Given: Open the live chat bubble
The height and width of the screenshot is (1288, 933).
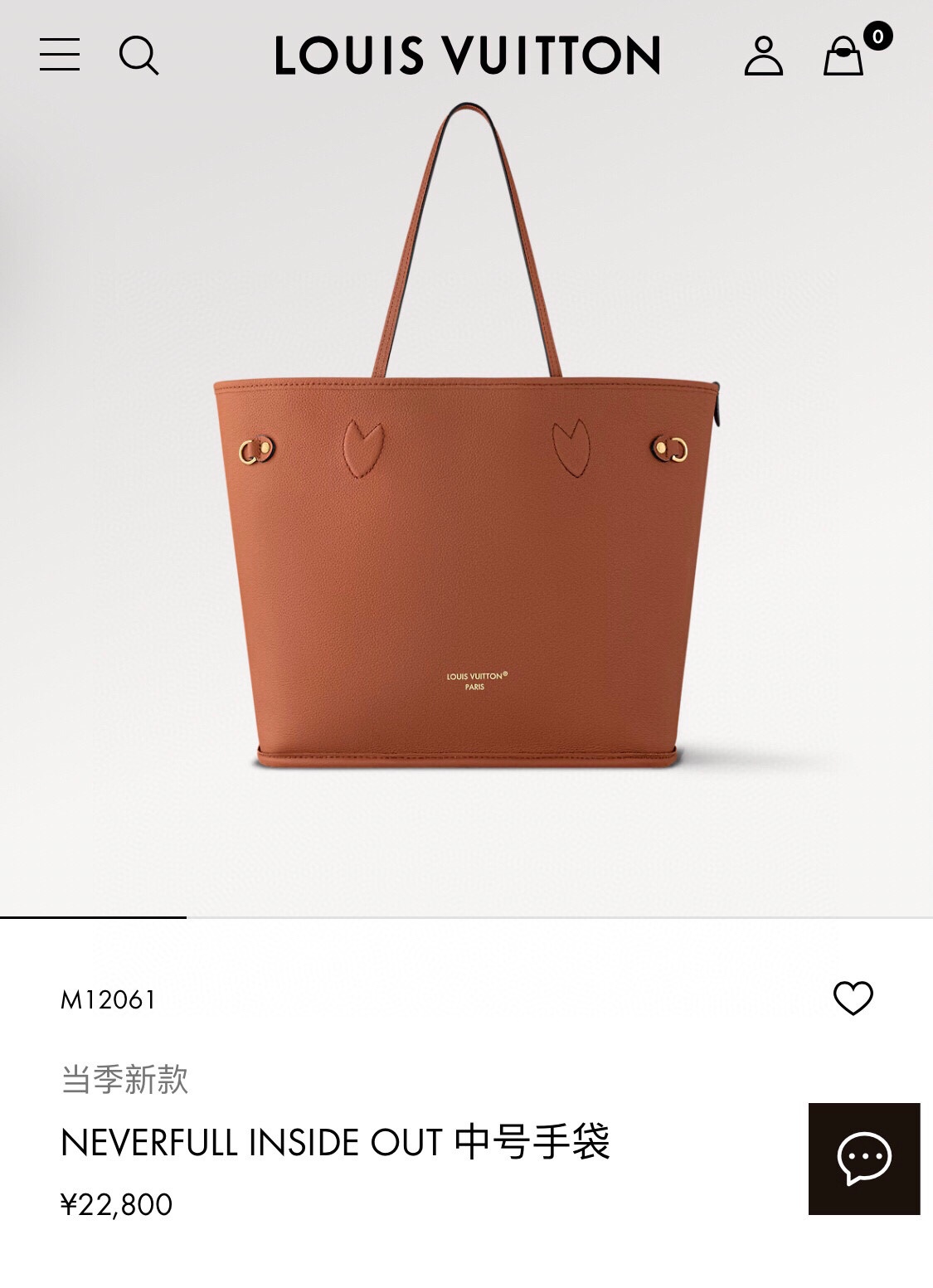Looking at the screenshot, I should point(864,1158).
